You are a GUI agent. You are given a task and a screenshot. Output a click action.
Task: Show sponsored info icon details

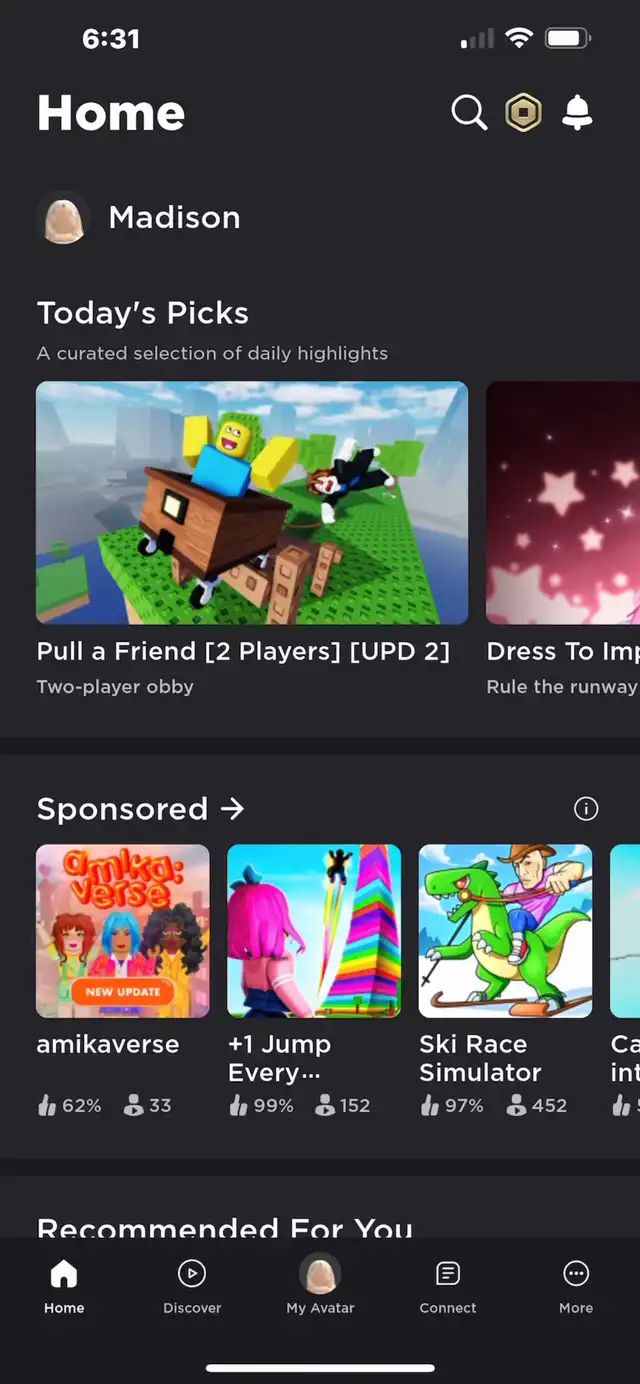586,809
